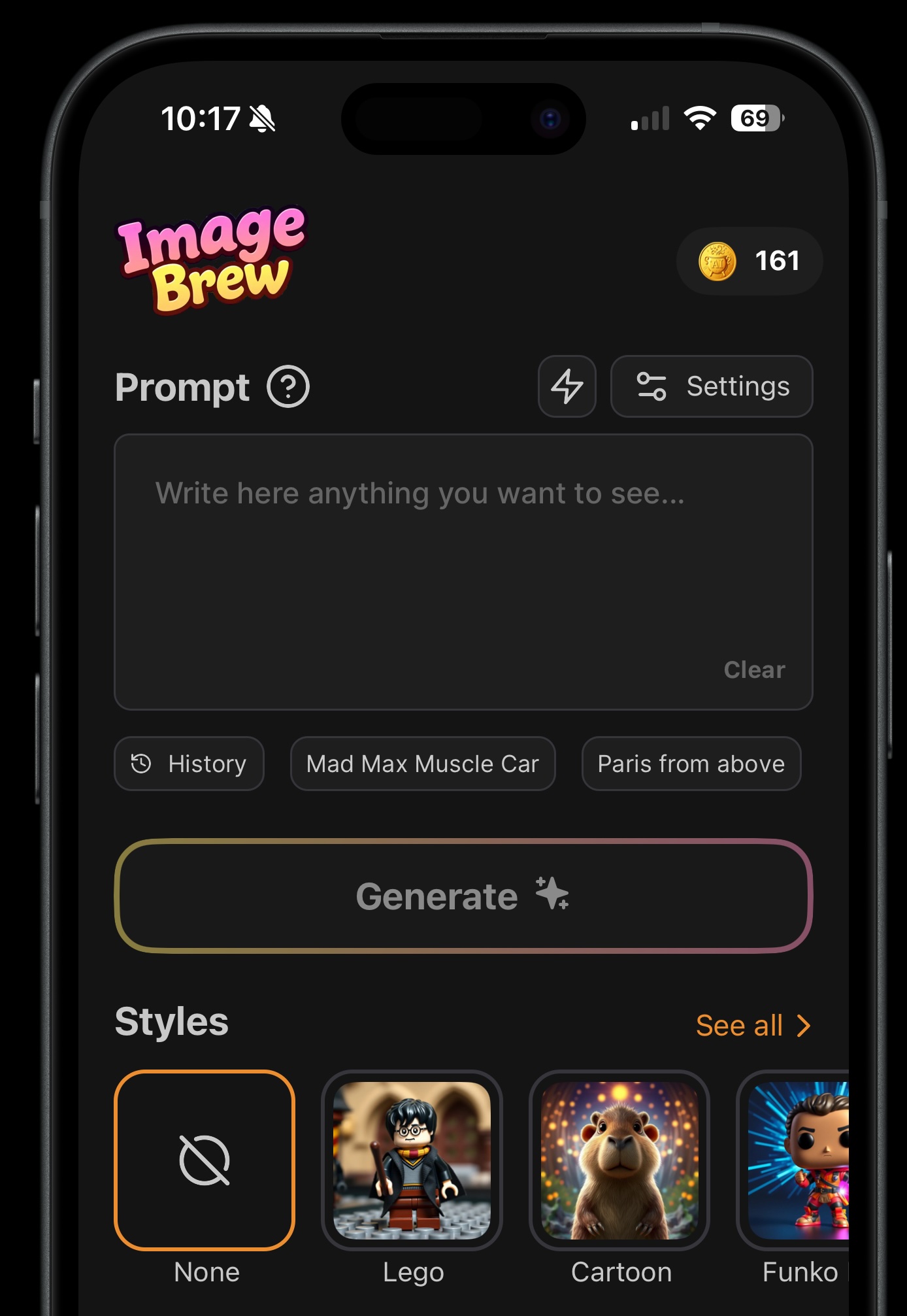Open prompt History

pyautogui.click(x=190, y=764)
